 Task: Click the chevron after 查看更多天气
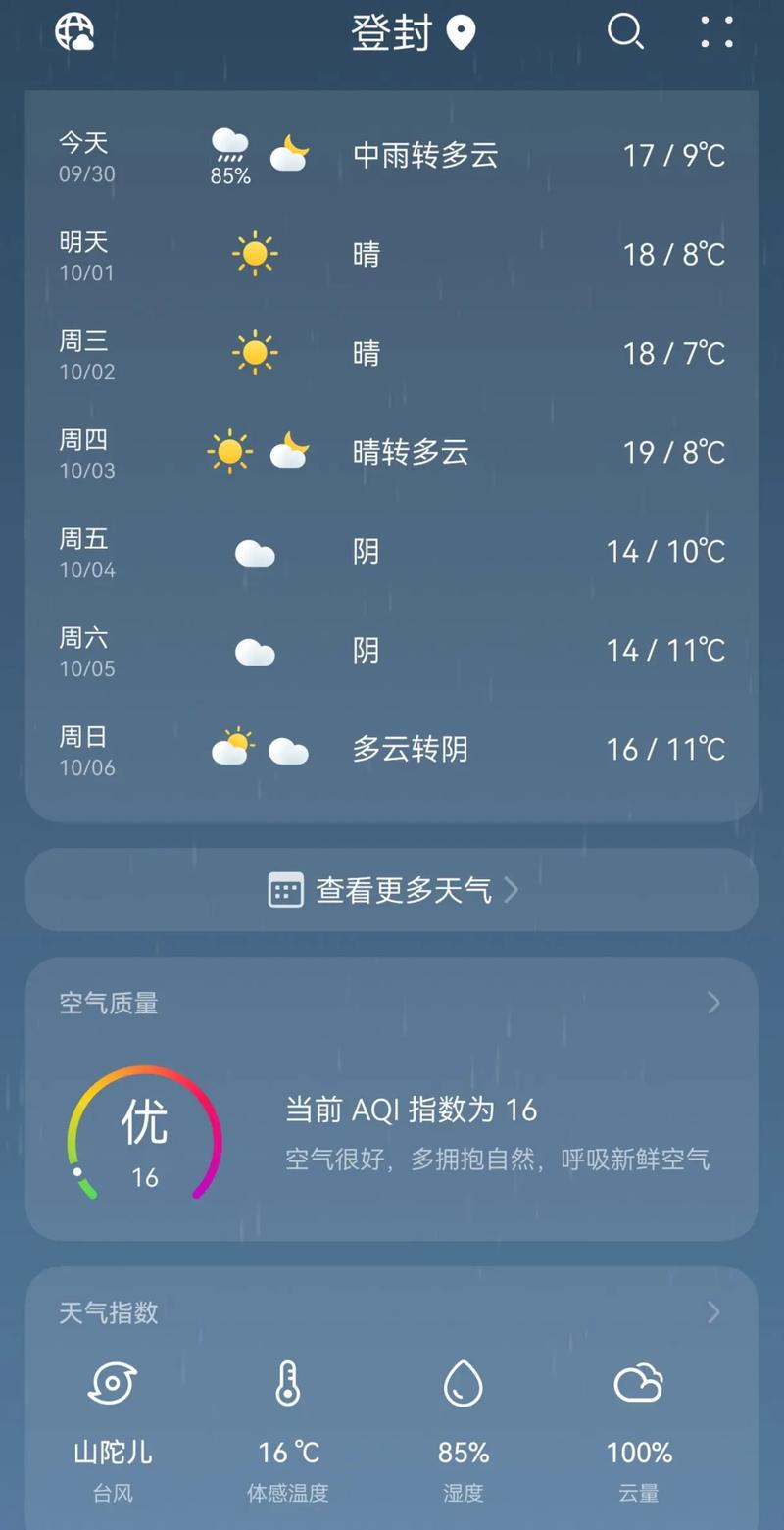click(512, 890)
